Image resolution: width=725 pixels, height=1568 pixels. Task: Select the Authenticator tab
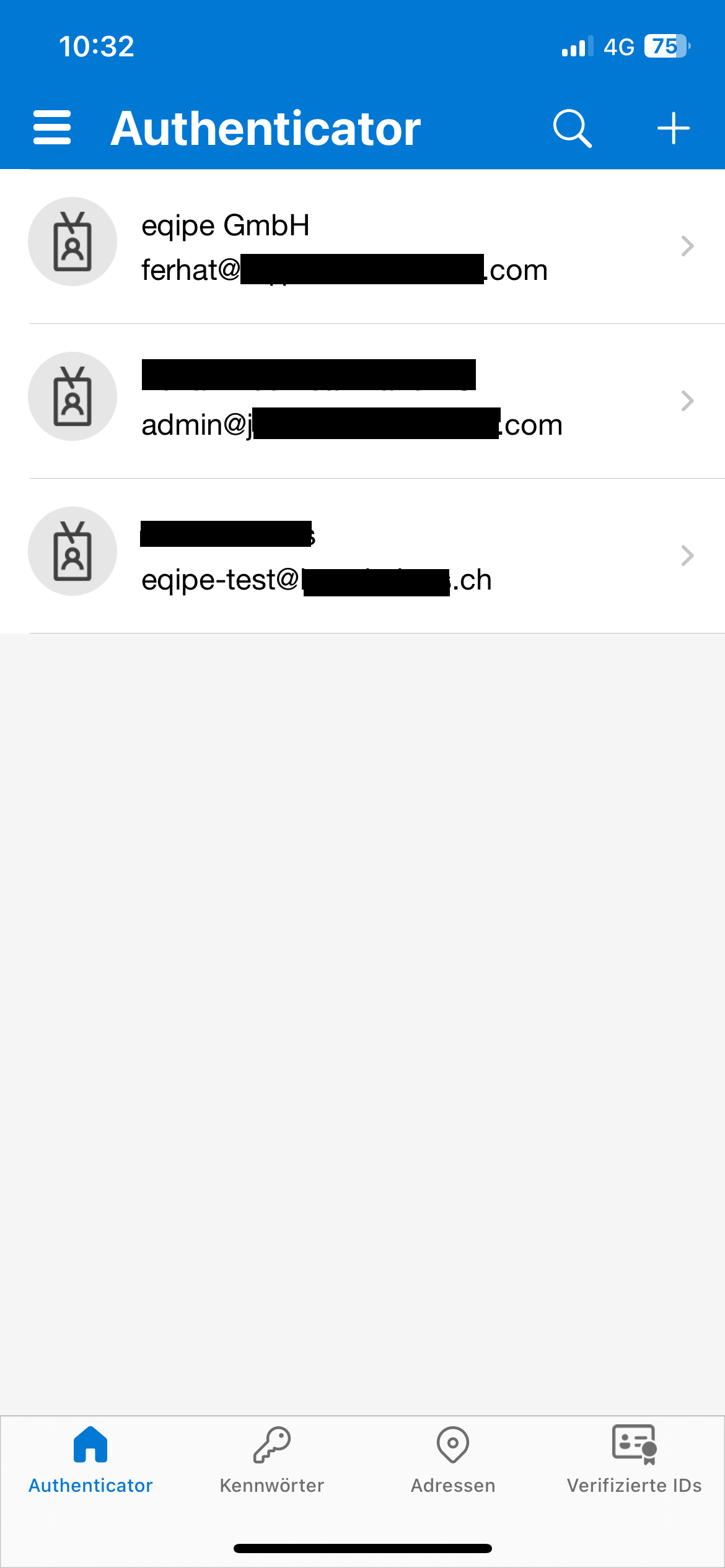coord(90,1460)
